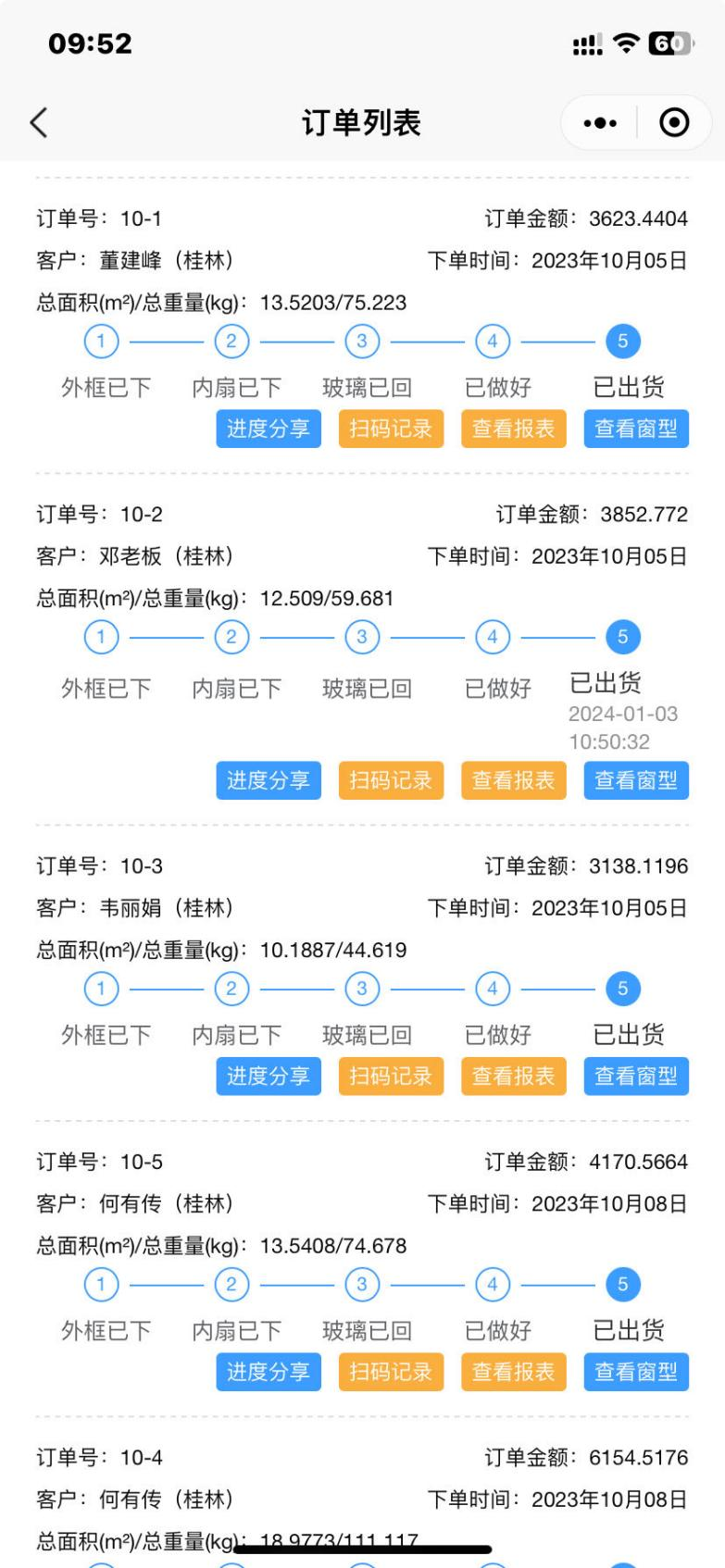Open 扫码记录 for order 10-1
This screenshot has width=725, height=1568.
pos(391,429)
